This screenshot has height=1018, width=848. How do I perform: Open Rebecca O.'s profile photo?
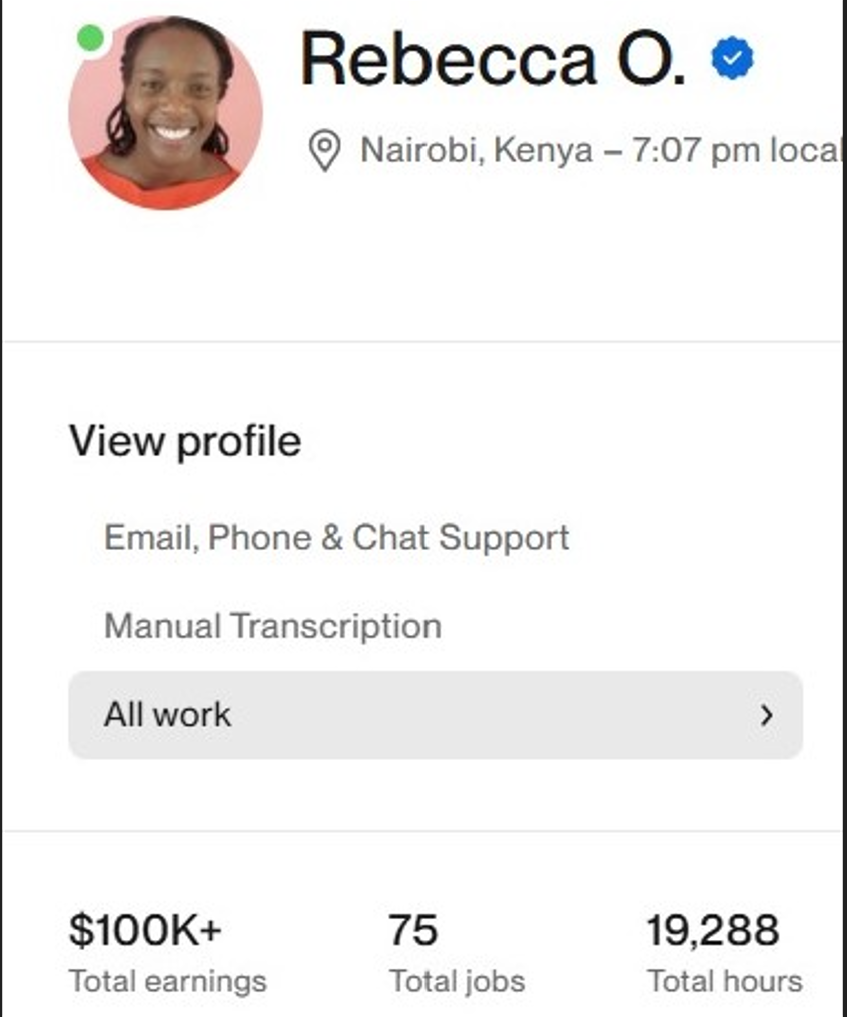click(x=165, y=112)
